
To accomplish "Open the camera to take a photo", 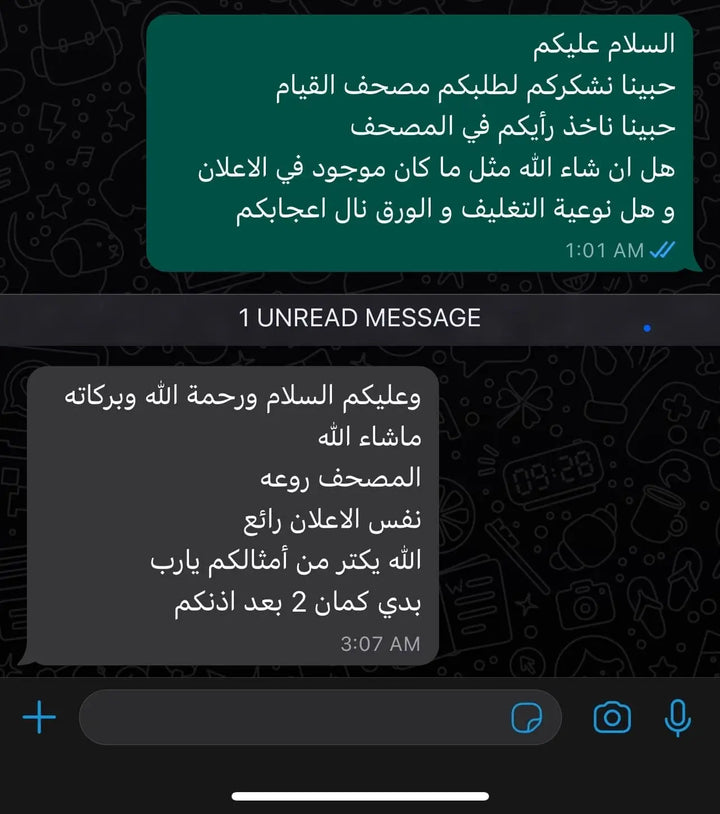I will tap(612, 717).
